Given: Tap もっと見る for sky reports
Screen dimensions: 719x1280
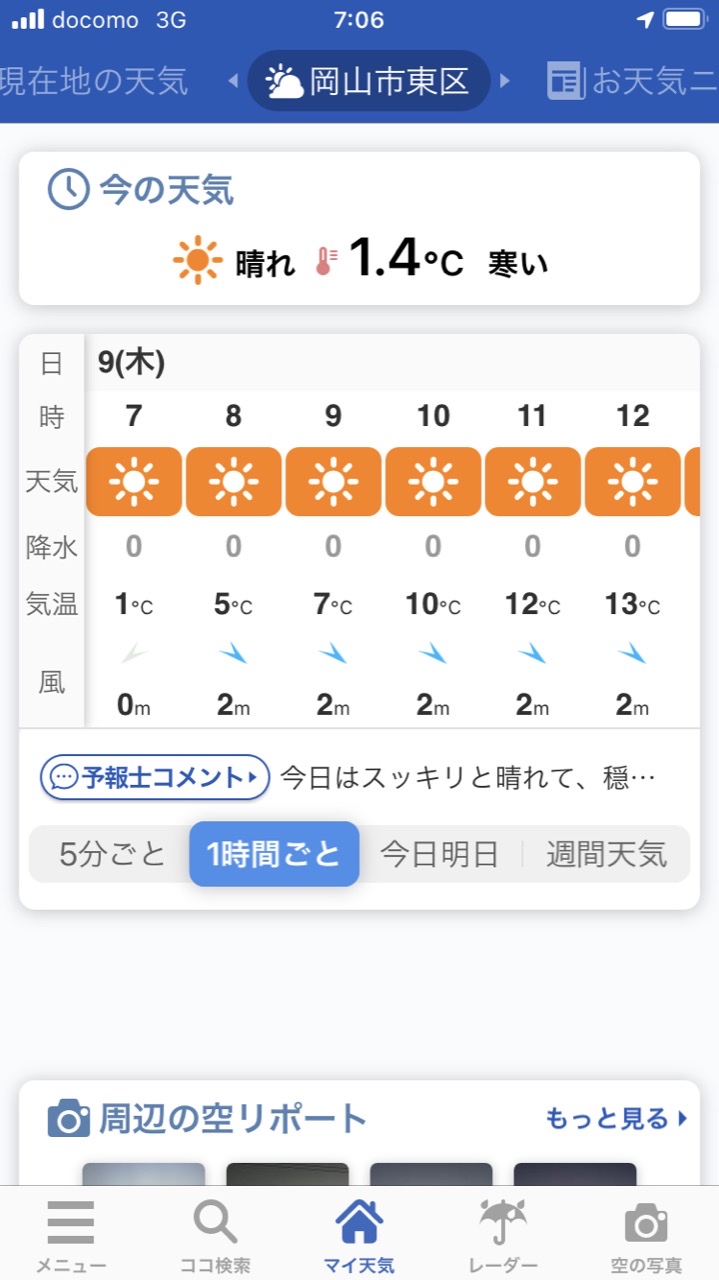Looking at the screenshot, I should coord(617,1117).
